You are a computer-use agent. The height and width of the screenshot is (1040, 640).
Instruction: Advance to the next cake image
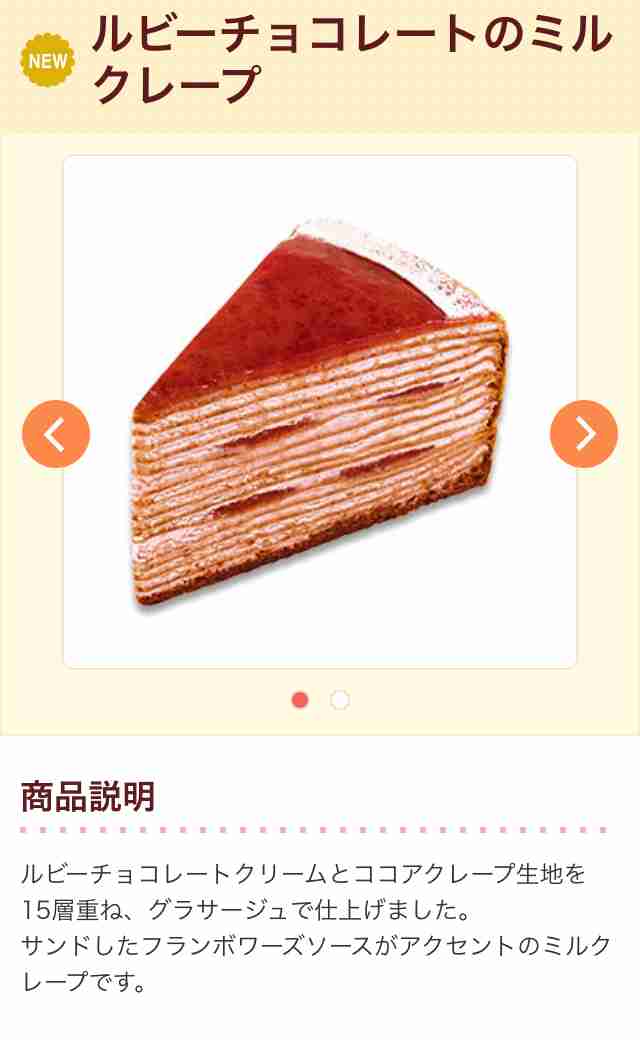pos(584,434)
